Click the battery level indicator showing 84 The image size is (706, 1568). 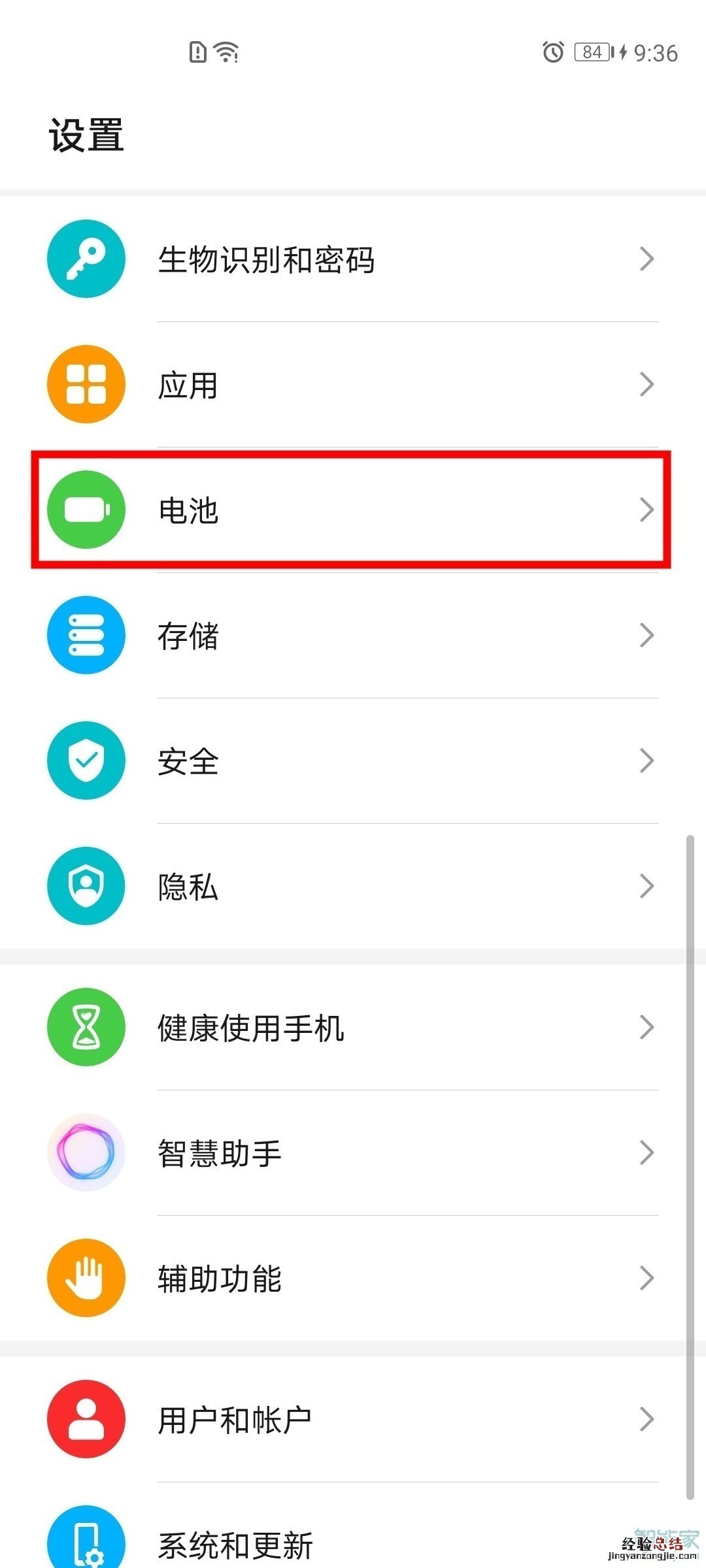[x=590, y=52]
